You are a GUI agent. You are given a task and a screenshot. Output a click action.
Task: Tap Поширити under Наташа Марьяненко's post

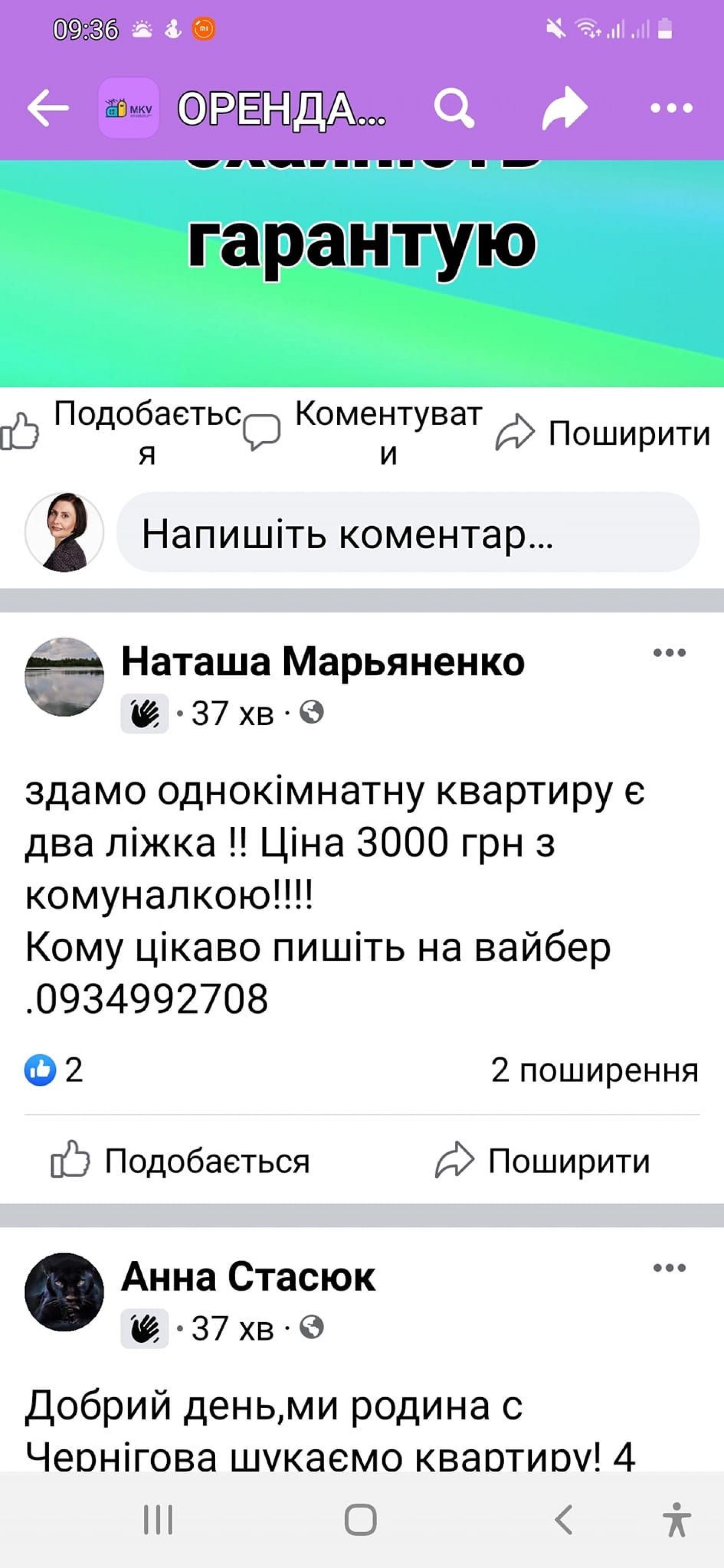pos(543,1160)
